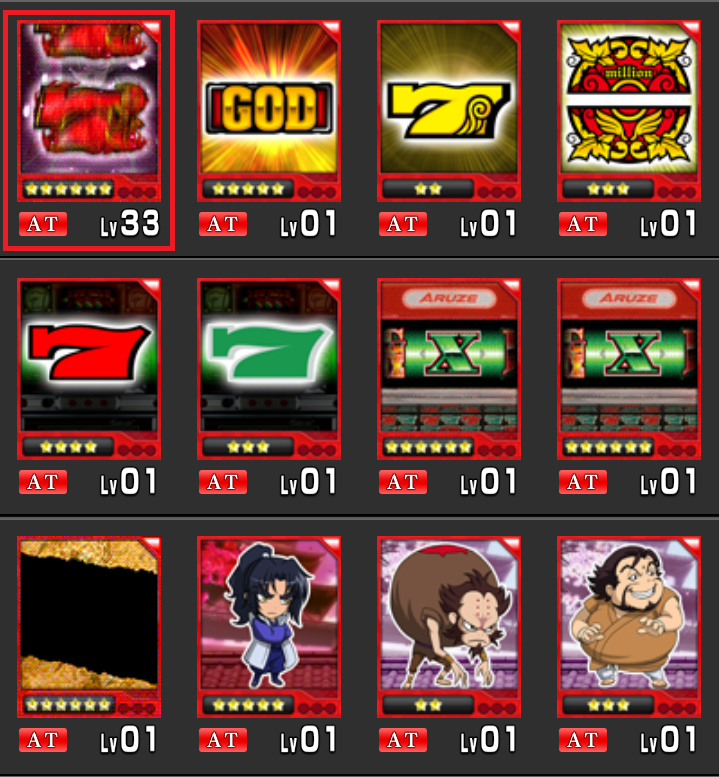Select the dark-haired swordsman character card

coord(269,626)
